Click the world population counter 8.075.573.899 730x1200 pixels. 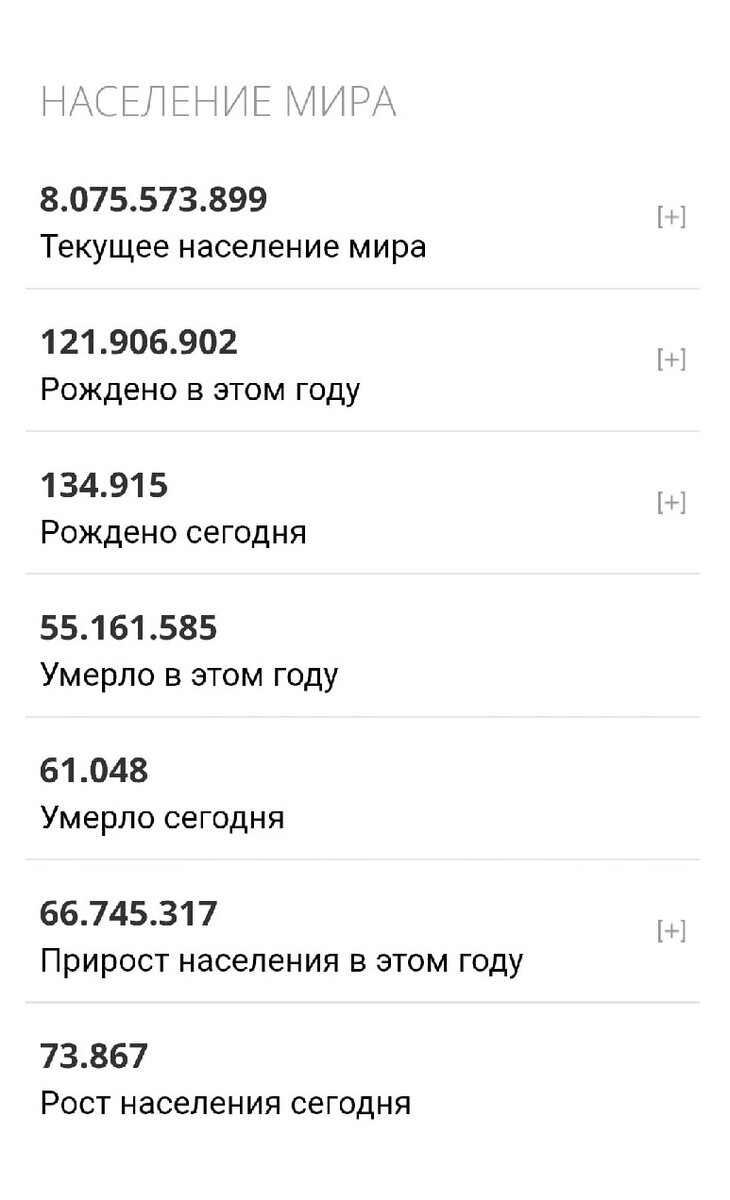coord(152,199)
